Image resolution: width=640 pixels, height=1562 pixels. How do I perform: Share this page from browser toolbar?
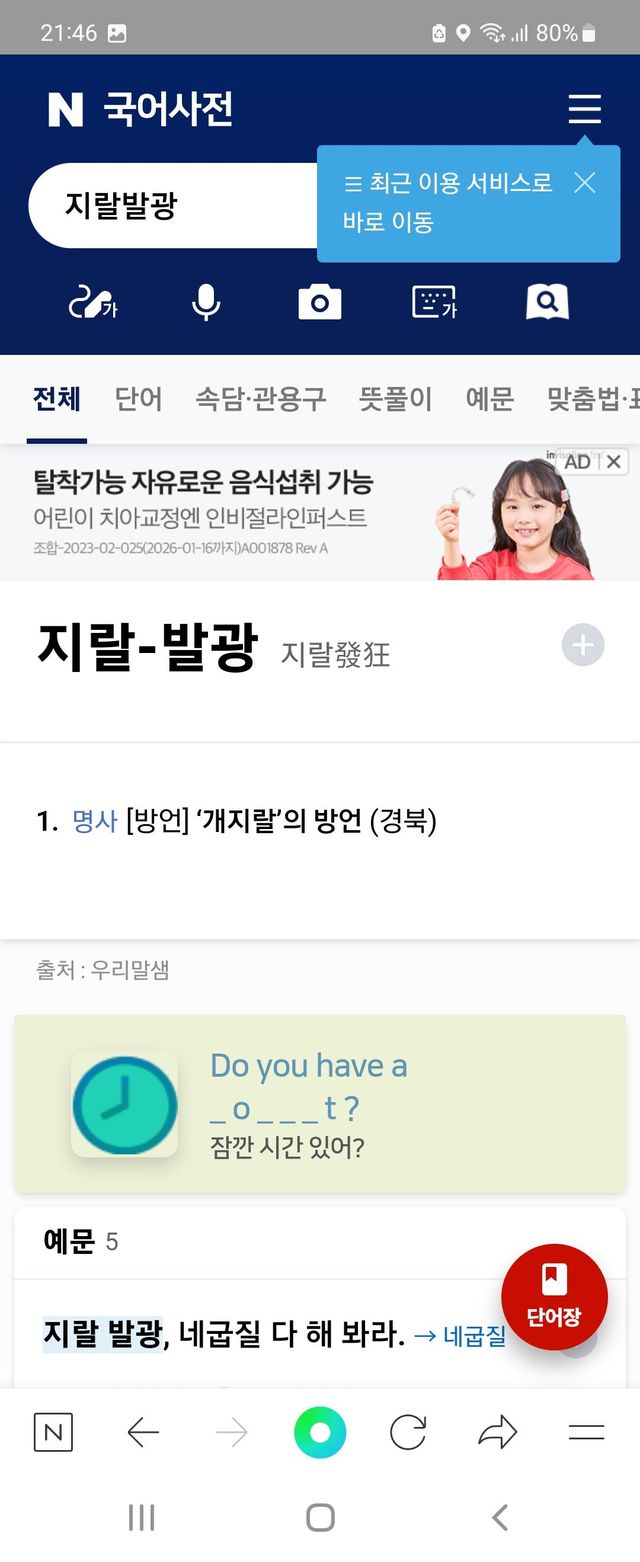pyautogui.click(x=497, y=1433)
